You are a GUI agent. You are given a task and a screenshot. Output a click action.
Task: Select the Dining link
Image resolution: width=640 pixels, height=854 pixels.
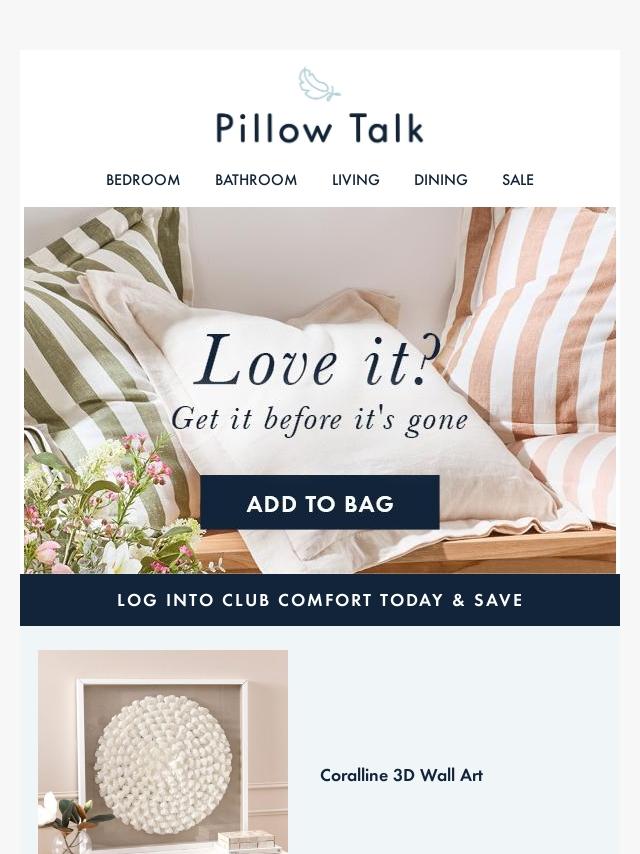(x=441, y=180)
